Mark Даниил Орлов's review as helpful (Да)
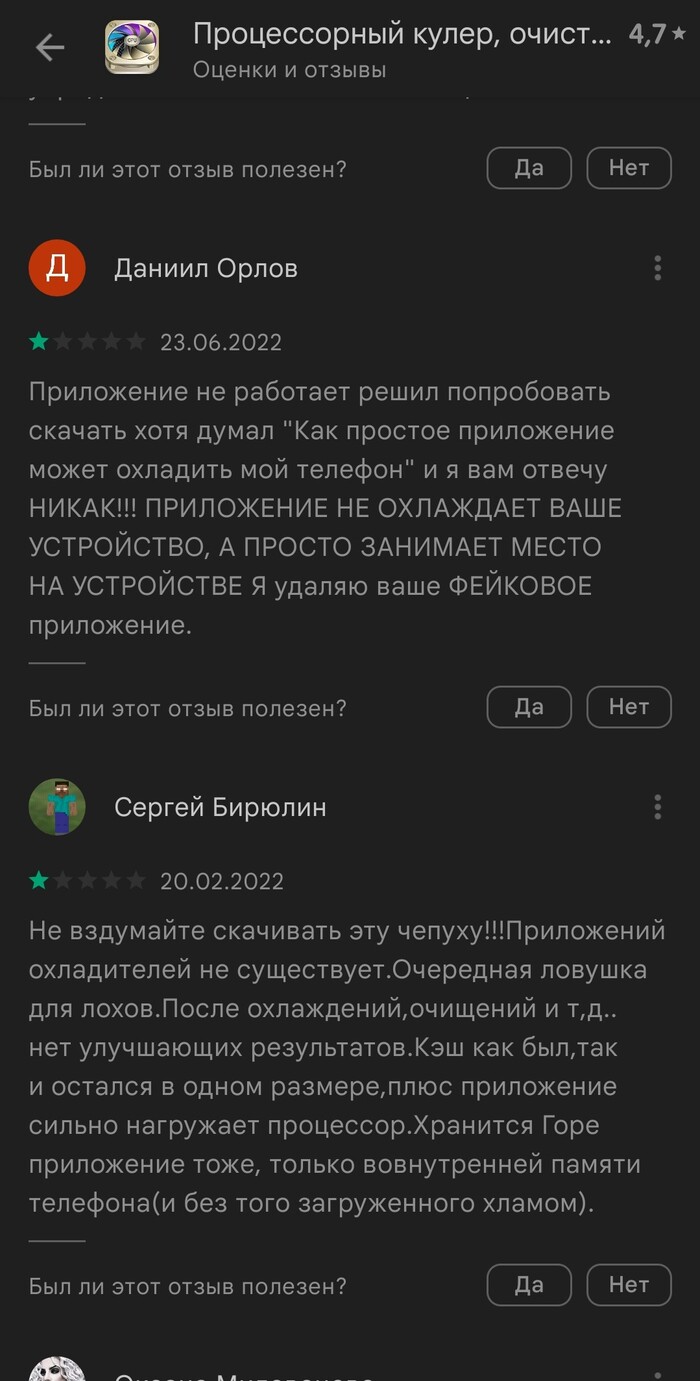Viewport: 700px width, 1381px height. click(x=529, y=707)
